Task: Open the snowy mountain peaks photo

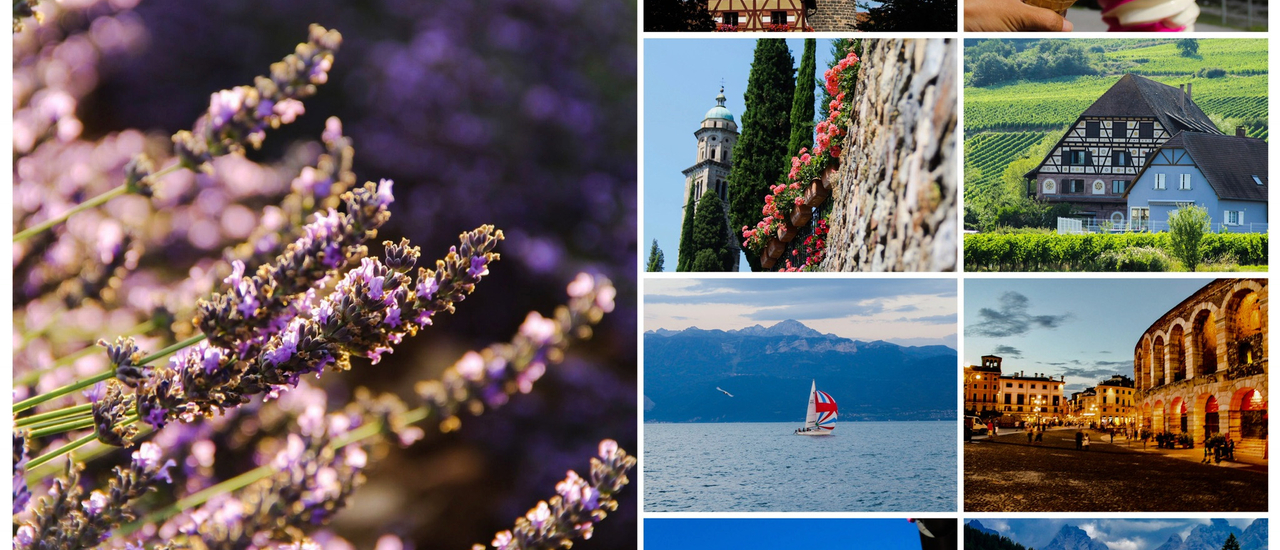Action: [x=1115, y=535]
